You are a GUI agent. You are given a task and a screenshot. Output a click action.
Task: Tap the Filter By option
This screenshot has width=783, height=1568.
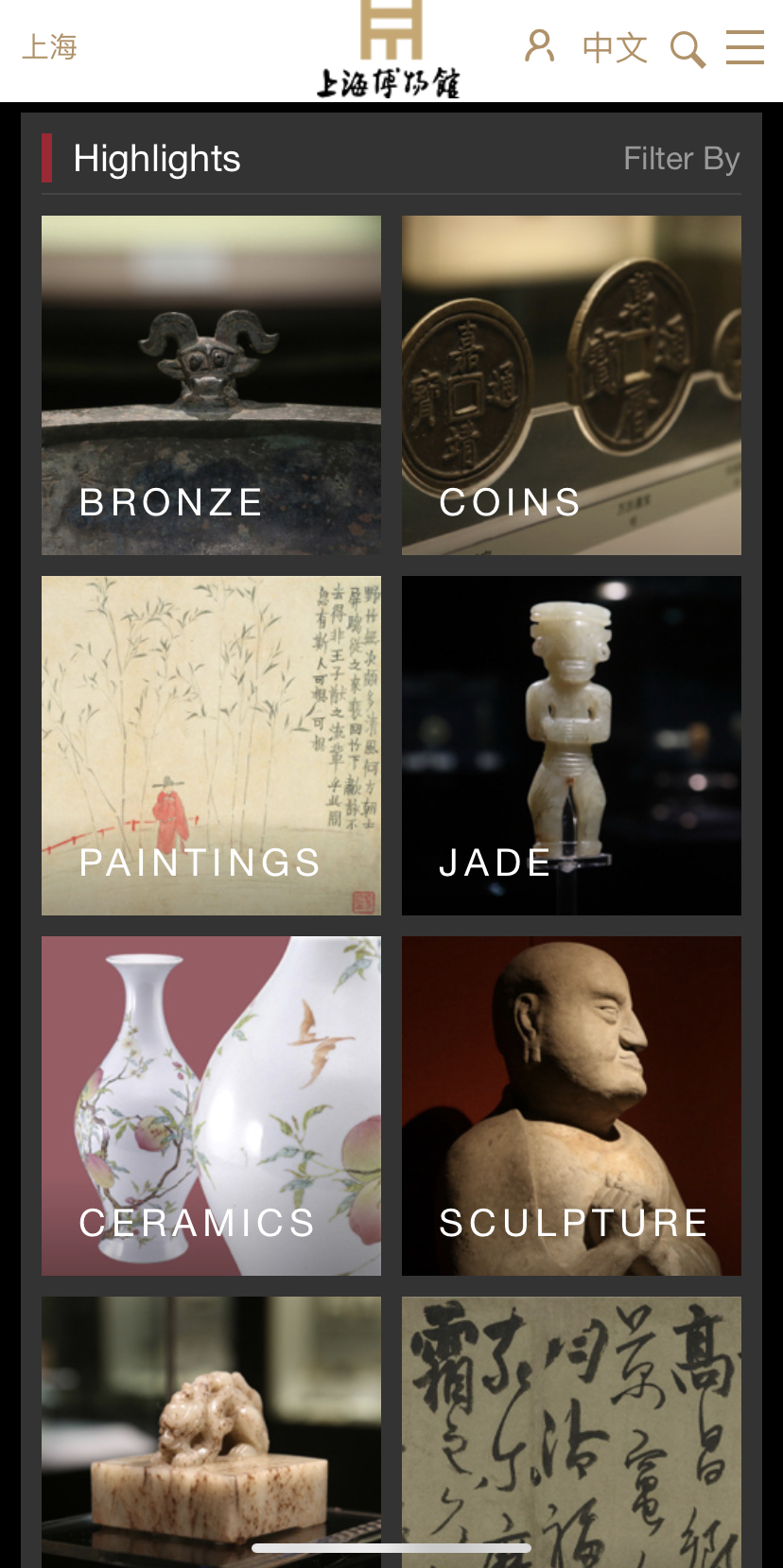pos(681,159)
